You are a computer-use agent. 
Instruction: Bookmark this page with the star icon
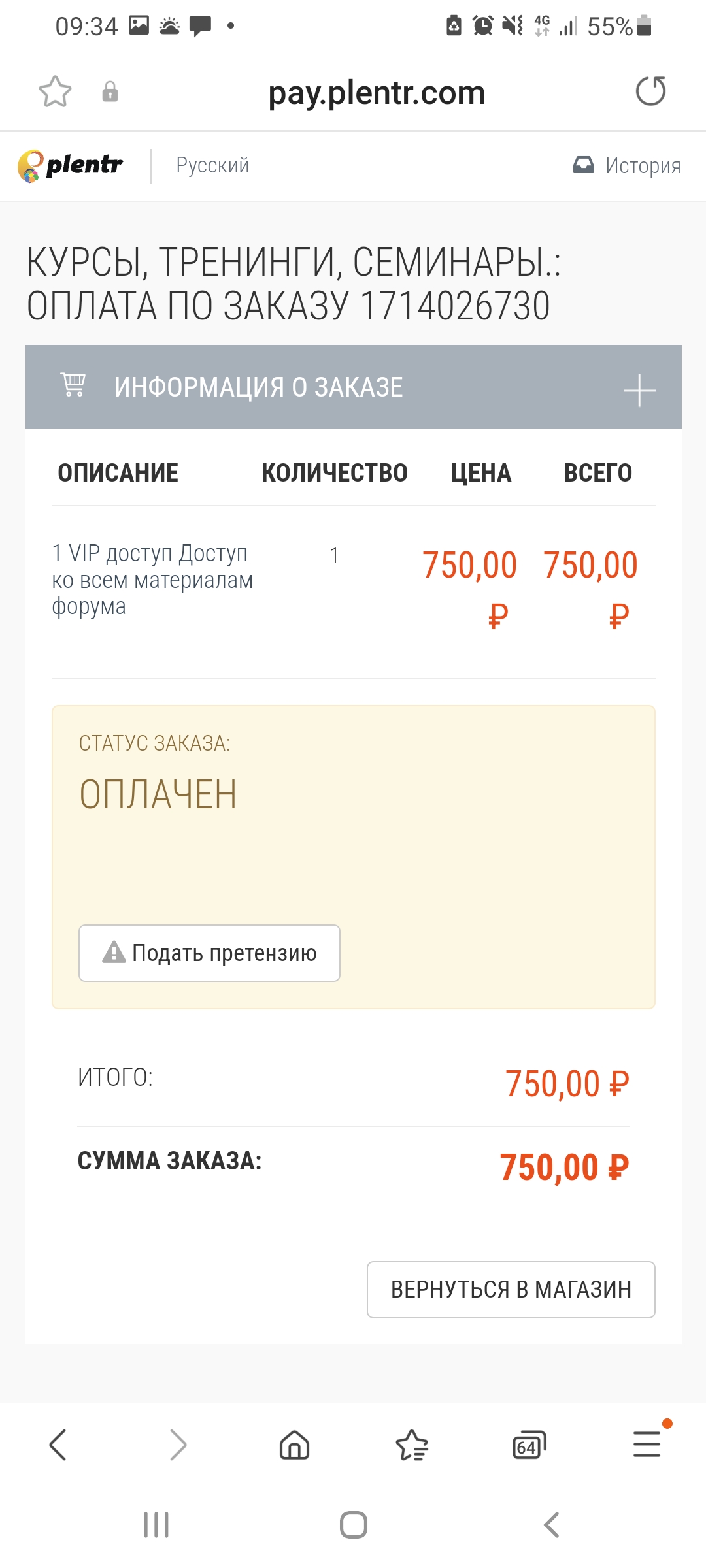(x=55, y=91)
